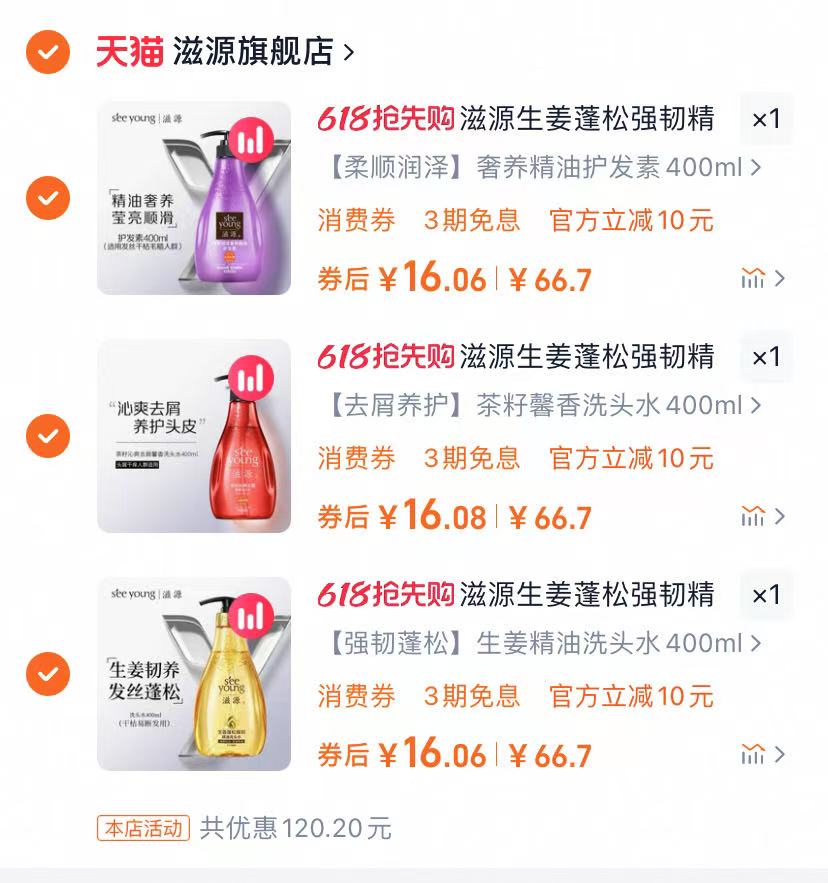The width and height of the screenshot is (828, 883).
Task: View the price trend for the ¥16.08 item
Action: point(762,517)
